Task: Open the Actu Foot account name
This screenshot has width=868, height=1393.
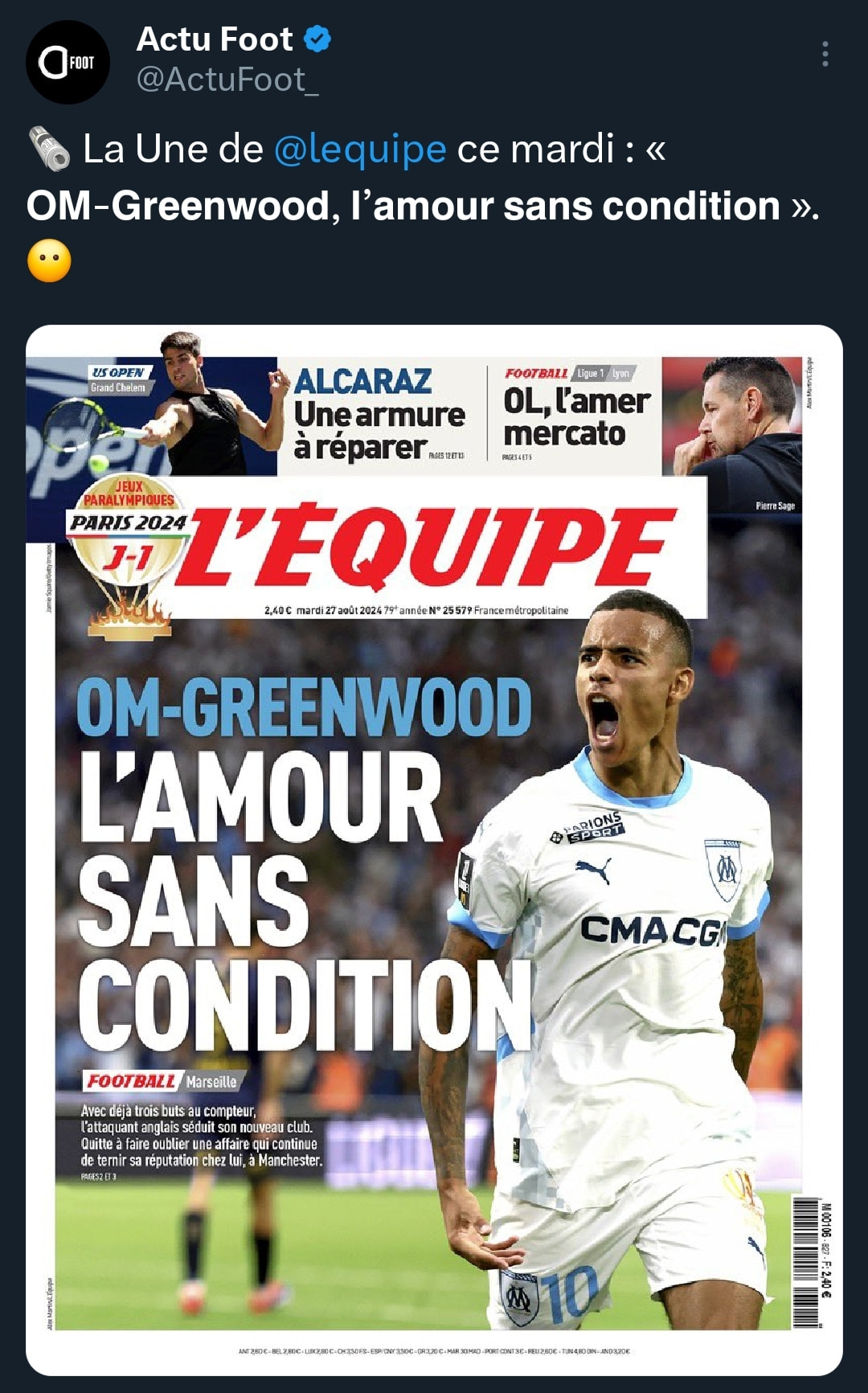Action: (x=215, y=39)
